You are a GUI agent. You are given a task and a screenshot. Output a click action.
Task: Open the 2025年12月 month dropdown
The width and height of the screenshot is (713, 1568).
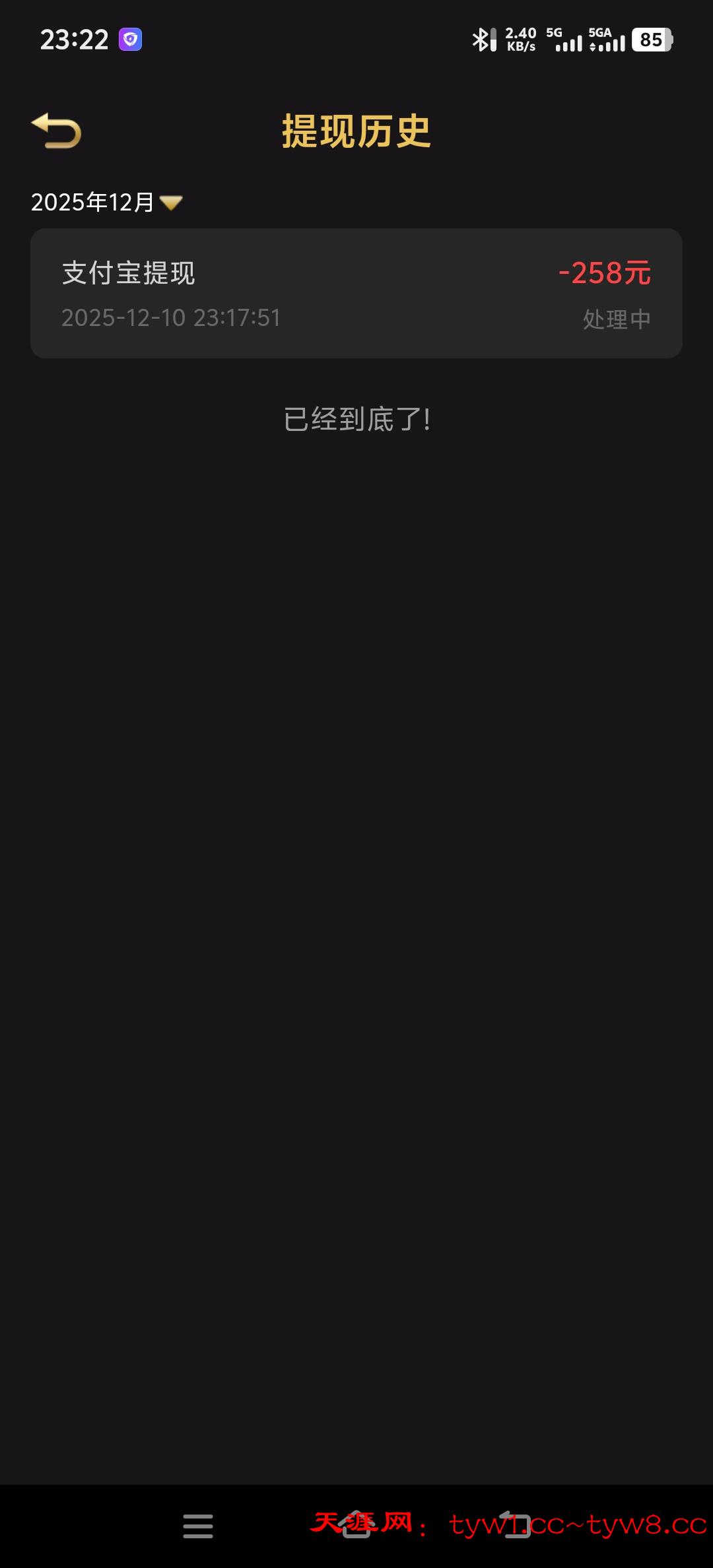[x=106, y=202]
